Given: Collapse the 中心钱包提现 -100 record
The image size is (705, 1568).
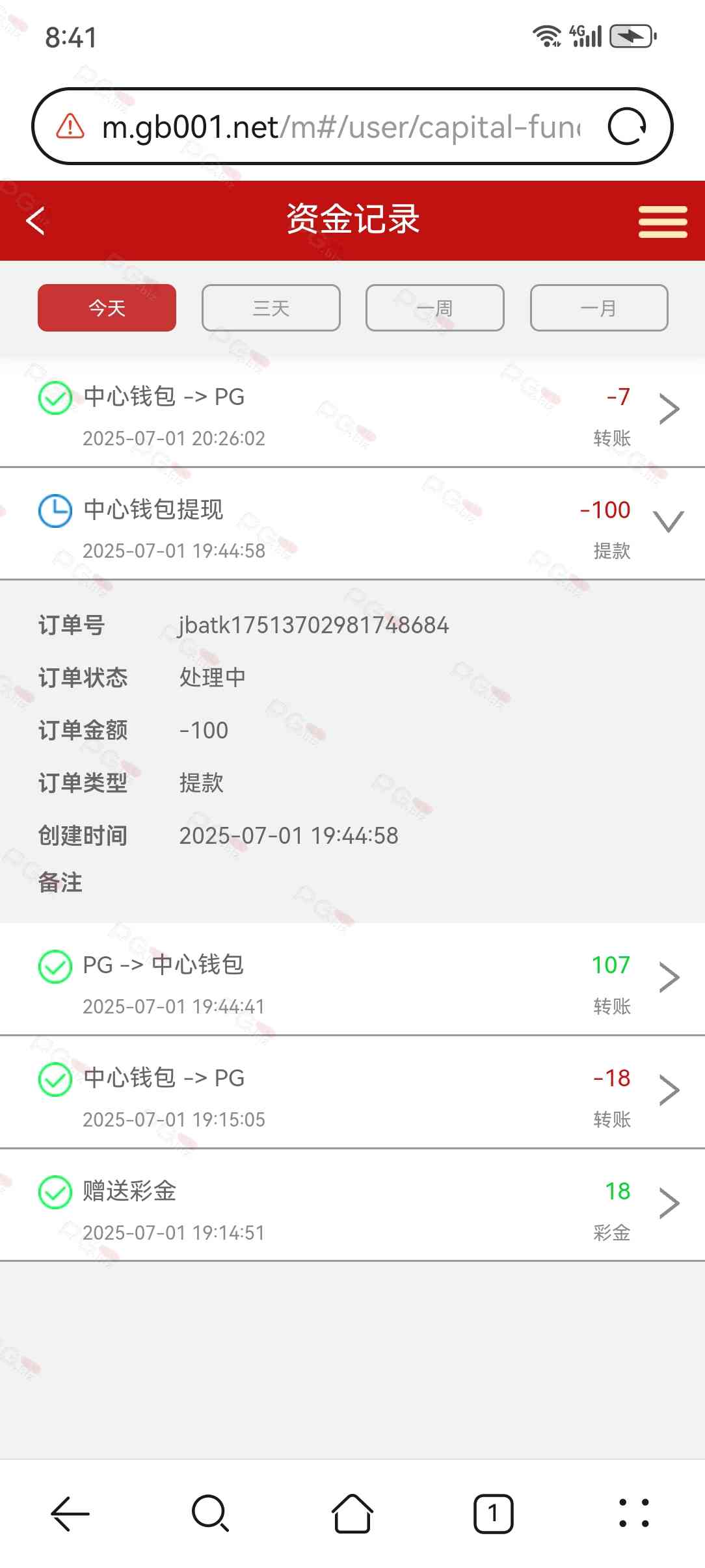Looking at the screenshot, I should pos(669,522).
